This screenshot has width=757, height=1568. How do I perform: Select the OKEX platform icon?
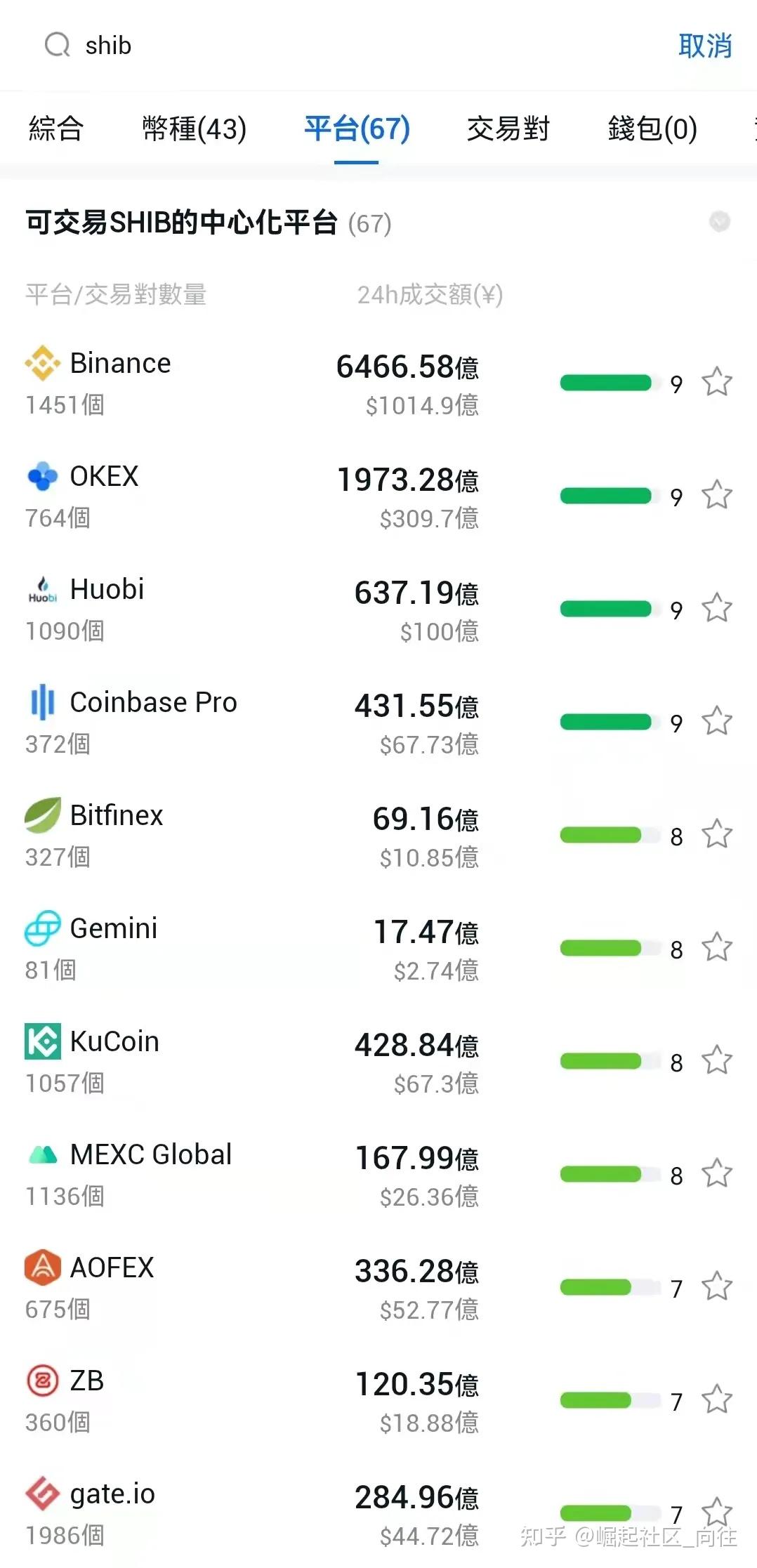[x=42, y=476]
